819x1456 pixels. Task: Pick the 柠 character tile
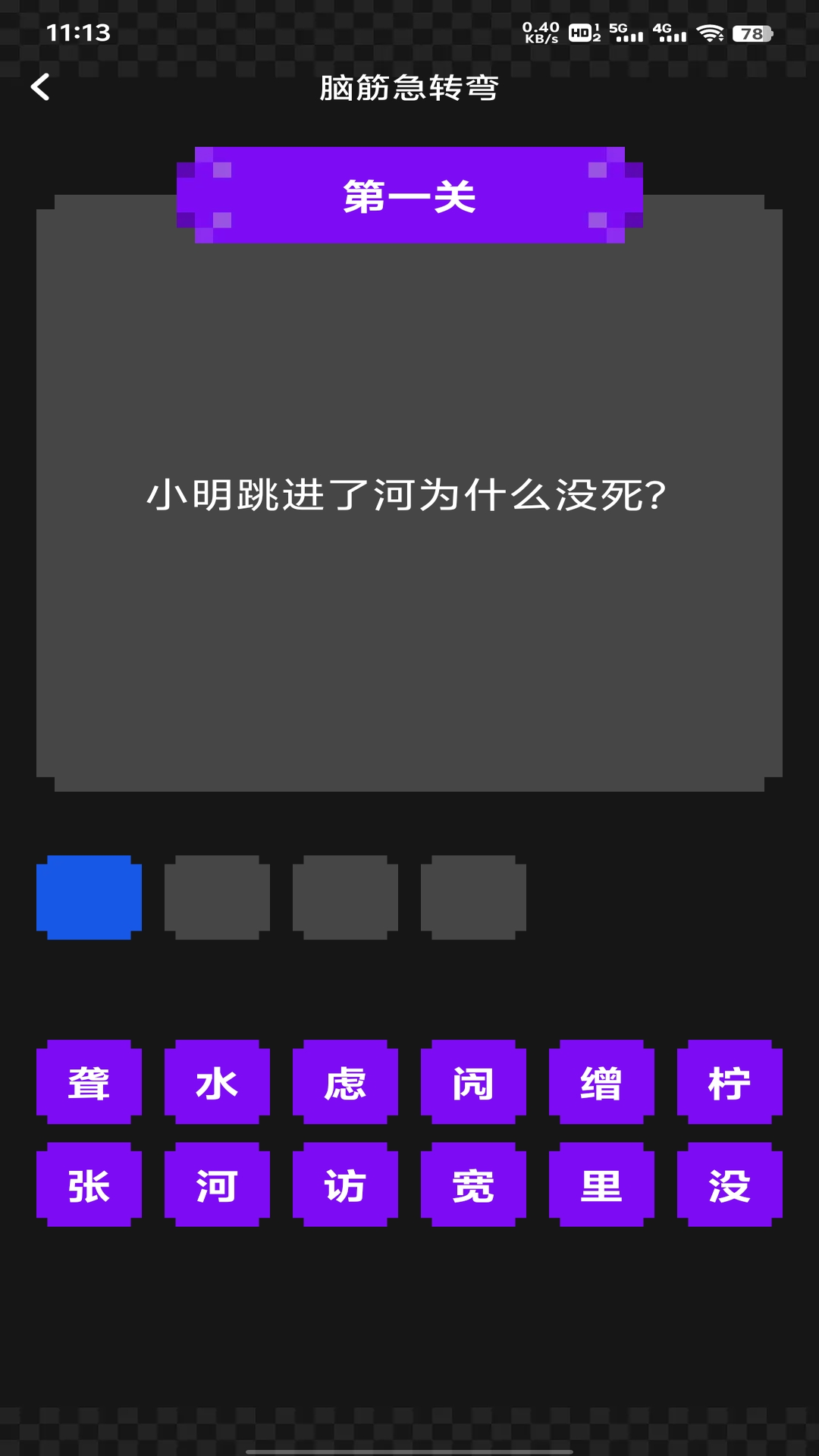click(x=730, y=1083)
